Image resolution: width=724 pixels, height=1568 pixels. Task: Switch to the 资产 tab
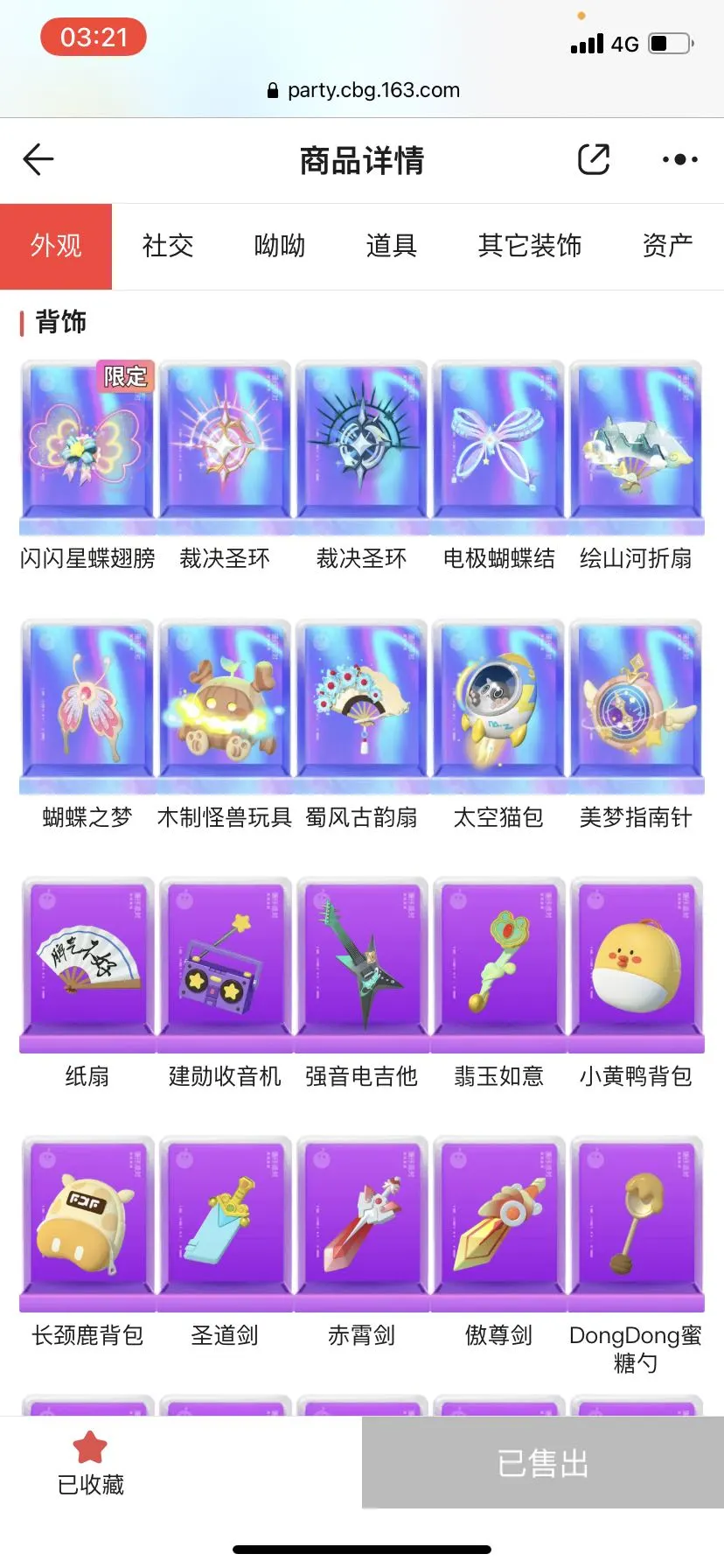(x=667, y=246)
